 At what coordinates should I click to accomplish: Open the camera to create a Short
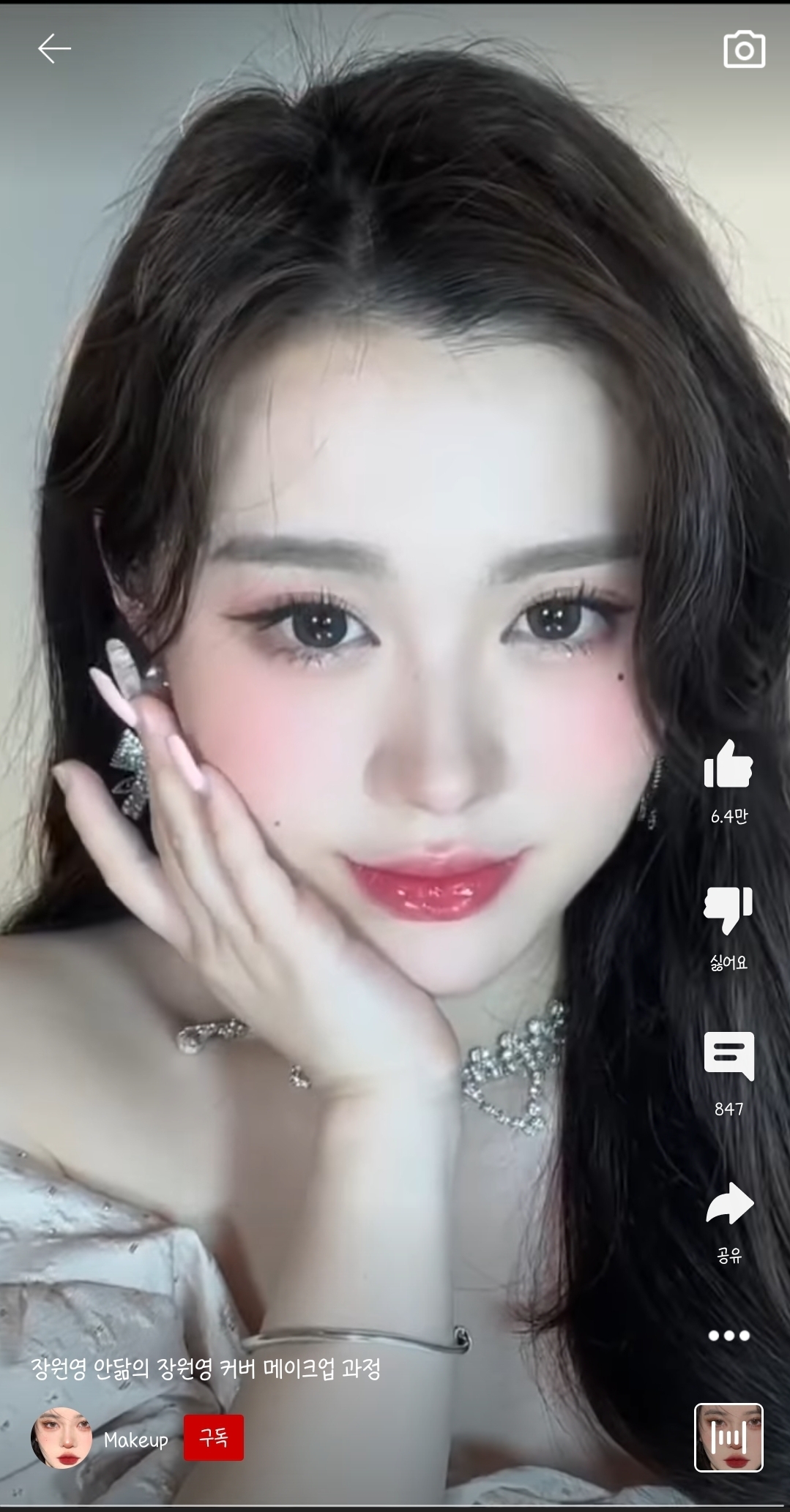click(x=744, y=50)
